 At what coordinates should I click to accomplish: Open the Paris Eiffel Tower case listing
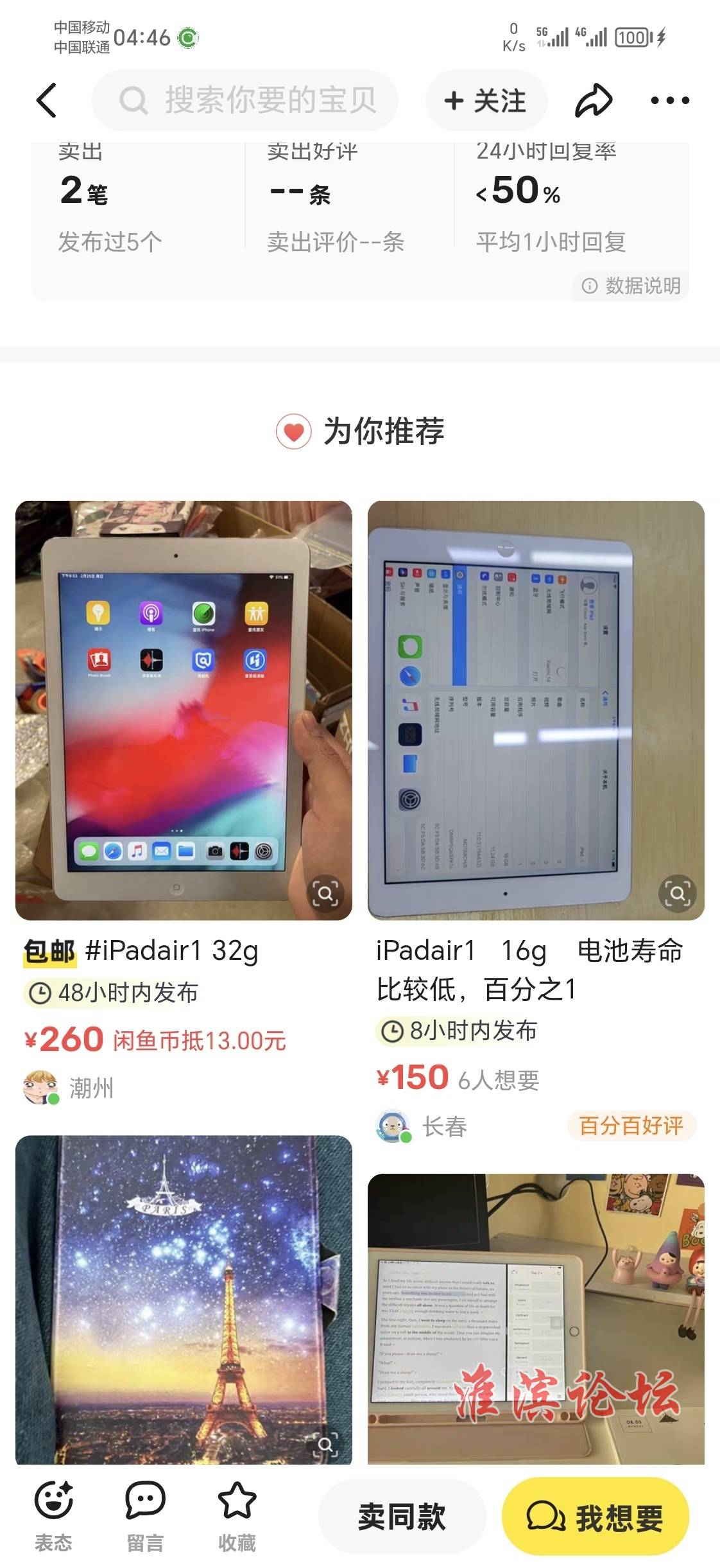(183, 1297)
